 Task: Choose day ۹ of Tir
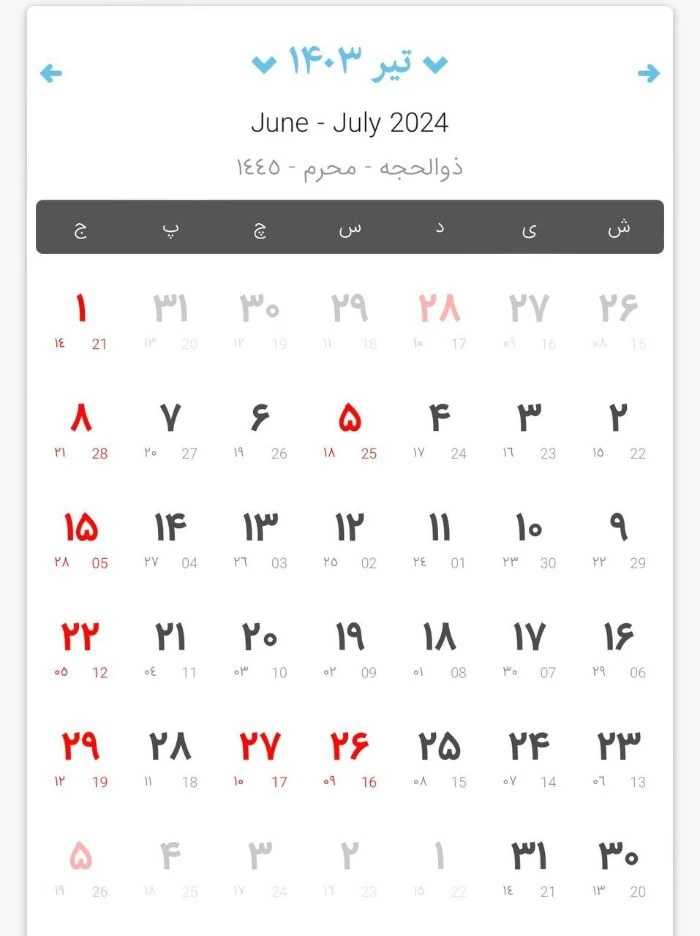618,527
